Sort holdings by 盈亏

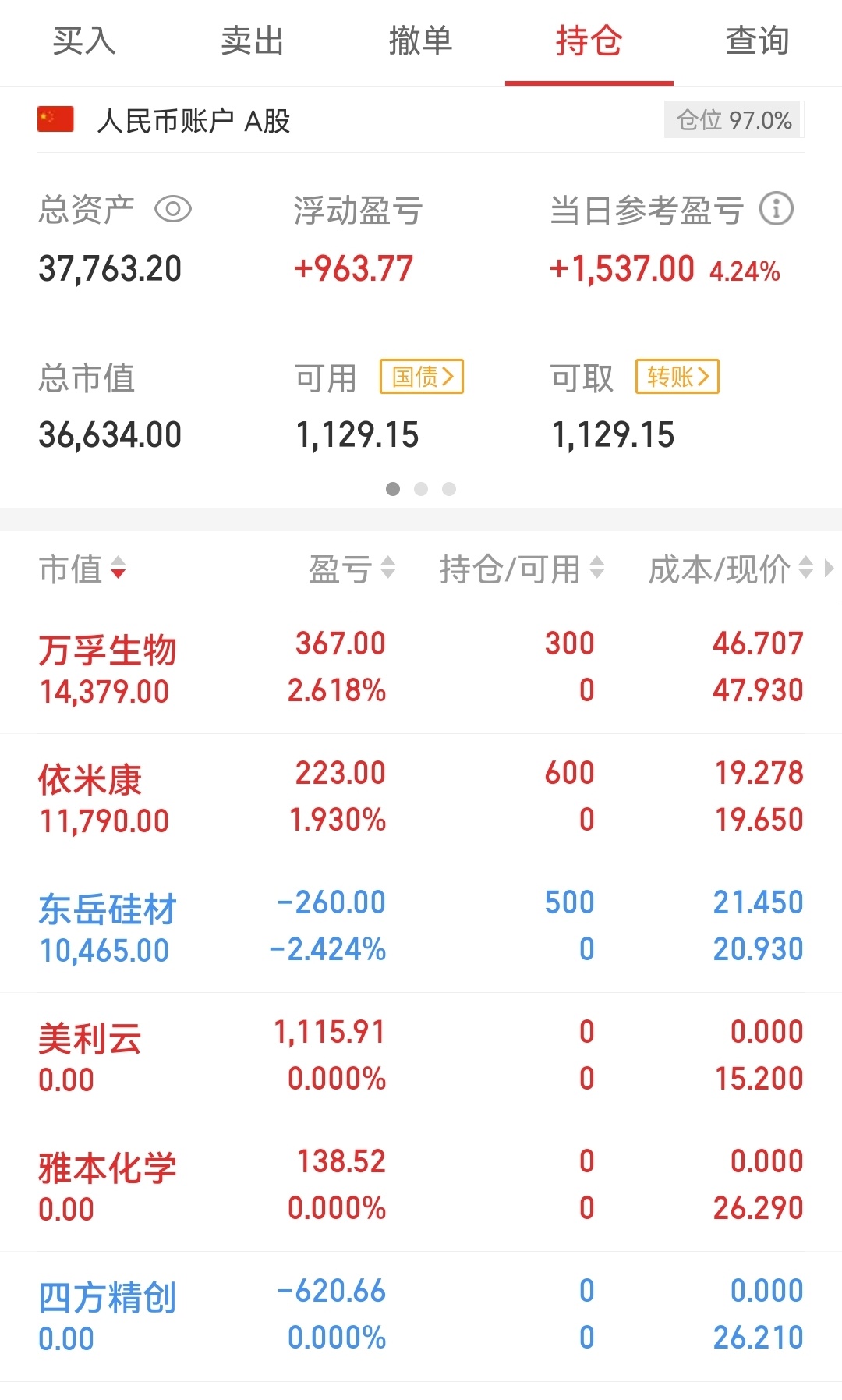(352, 569)
